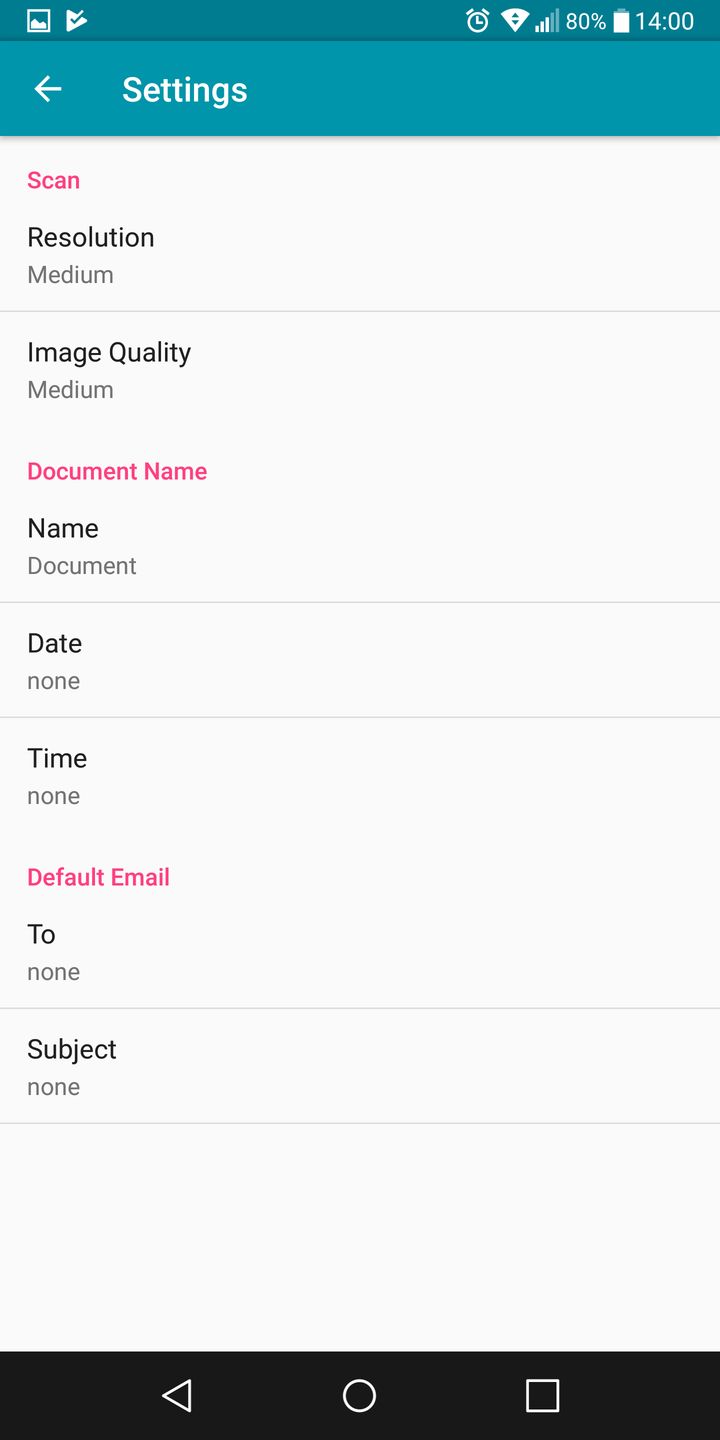Open recent apps from navigation bar

pyautogui.click(x=542, y=1395)
